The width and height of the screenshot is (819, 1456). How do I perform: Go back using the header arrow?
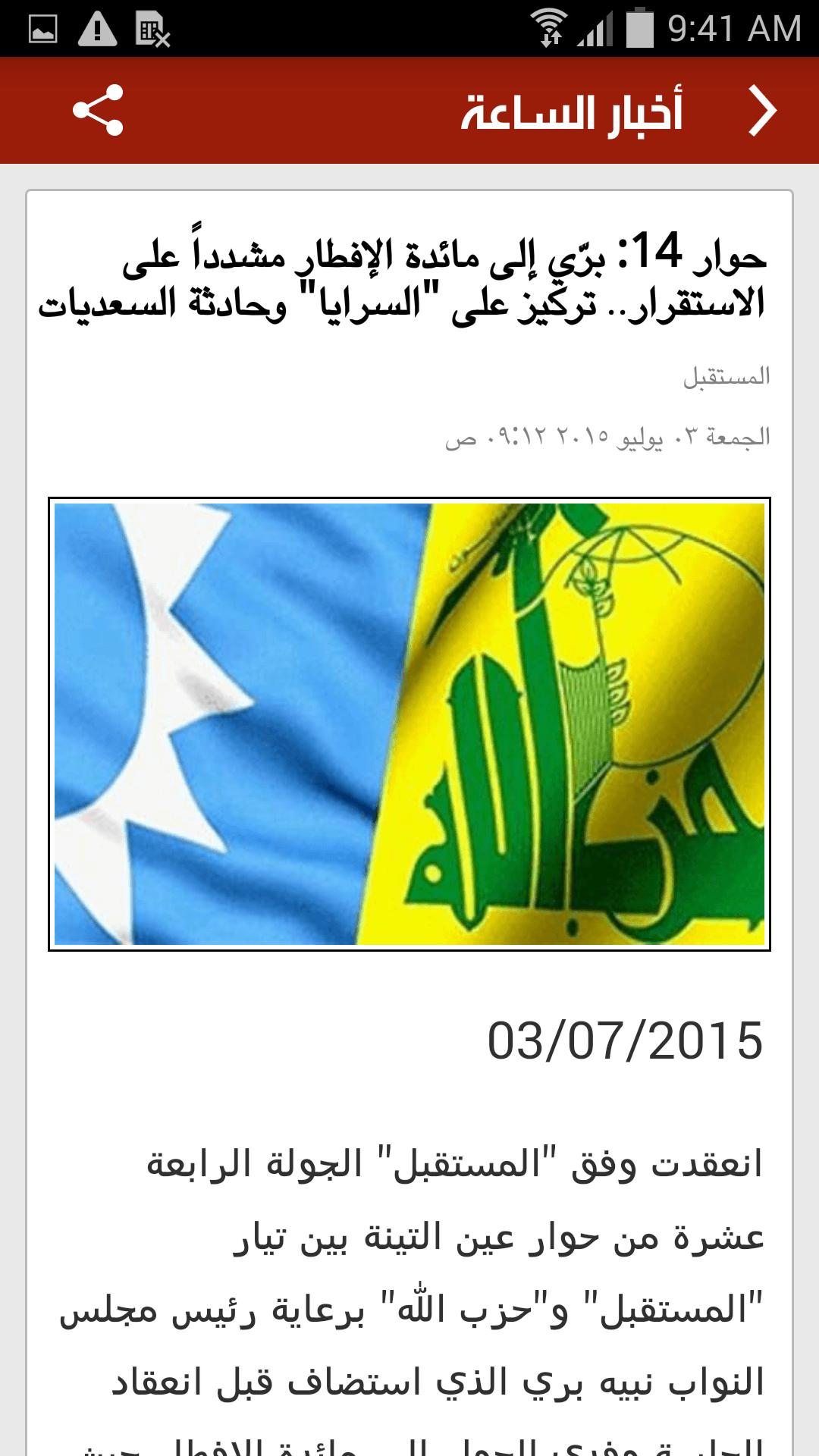pyautogui.click(x=761, y=111)
